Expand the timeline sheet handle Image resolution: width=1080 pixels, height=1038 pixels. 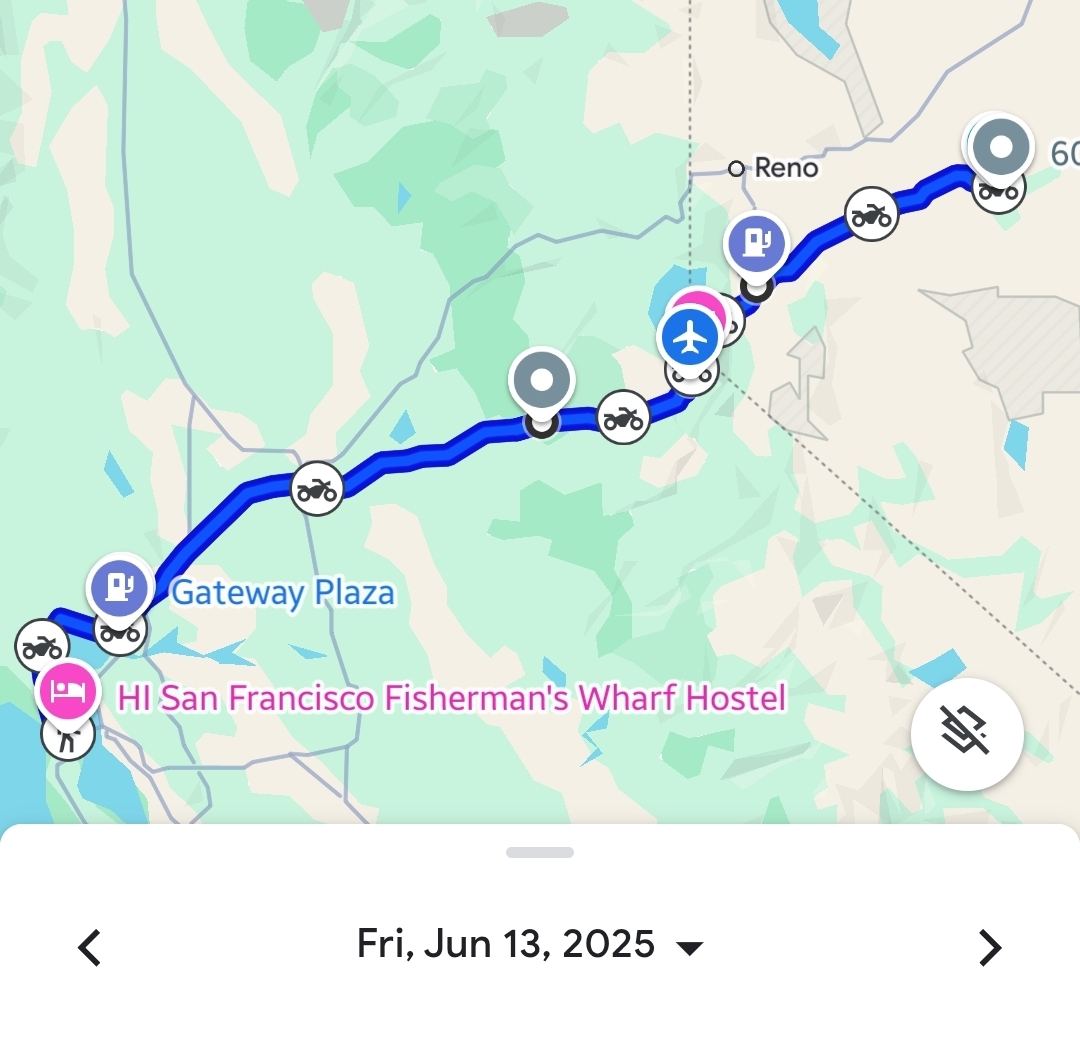point(540,853)
